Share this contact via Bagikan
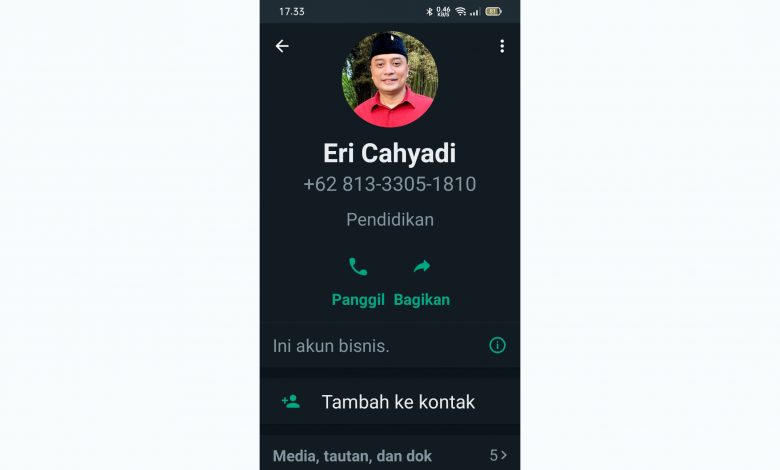This screenshot has width=780, height=470. click(x=422, y=280)
